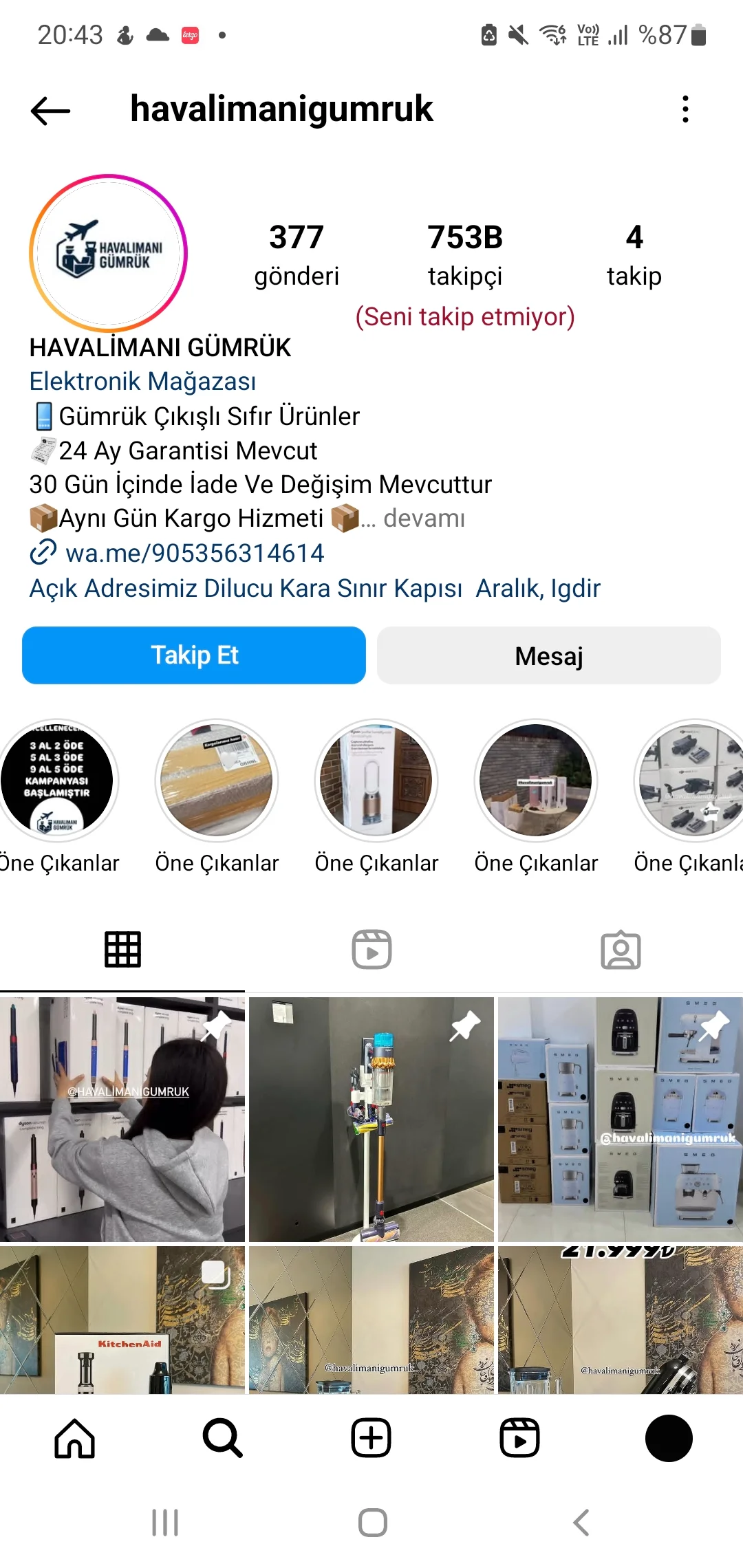This screenshot has width=743, height=1568.
Task: Follow the account with Takip Et
Action: (194, 655)
